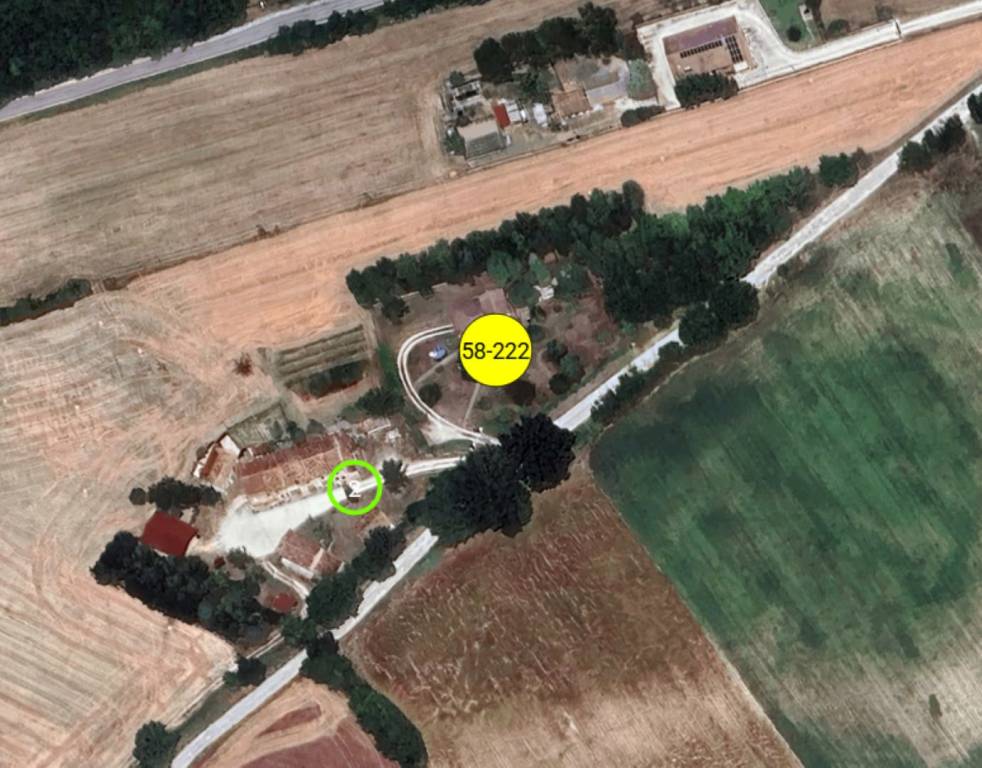Open the yellow 58-222 map marker
Screen dimensions: 982x768
[495, 350]
